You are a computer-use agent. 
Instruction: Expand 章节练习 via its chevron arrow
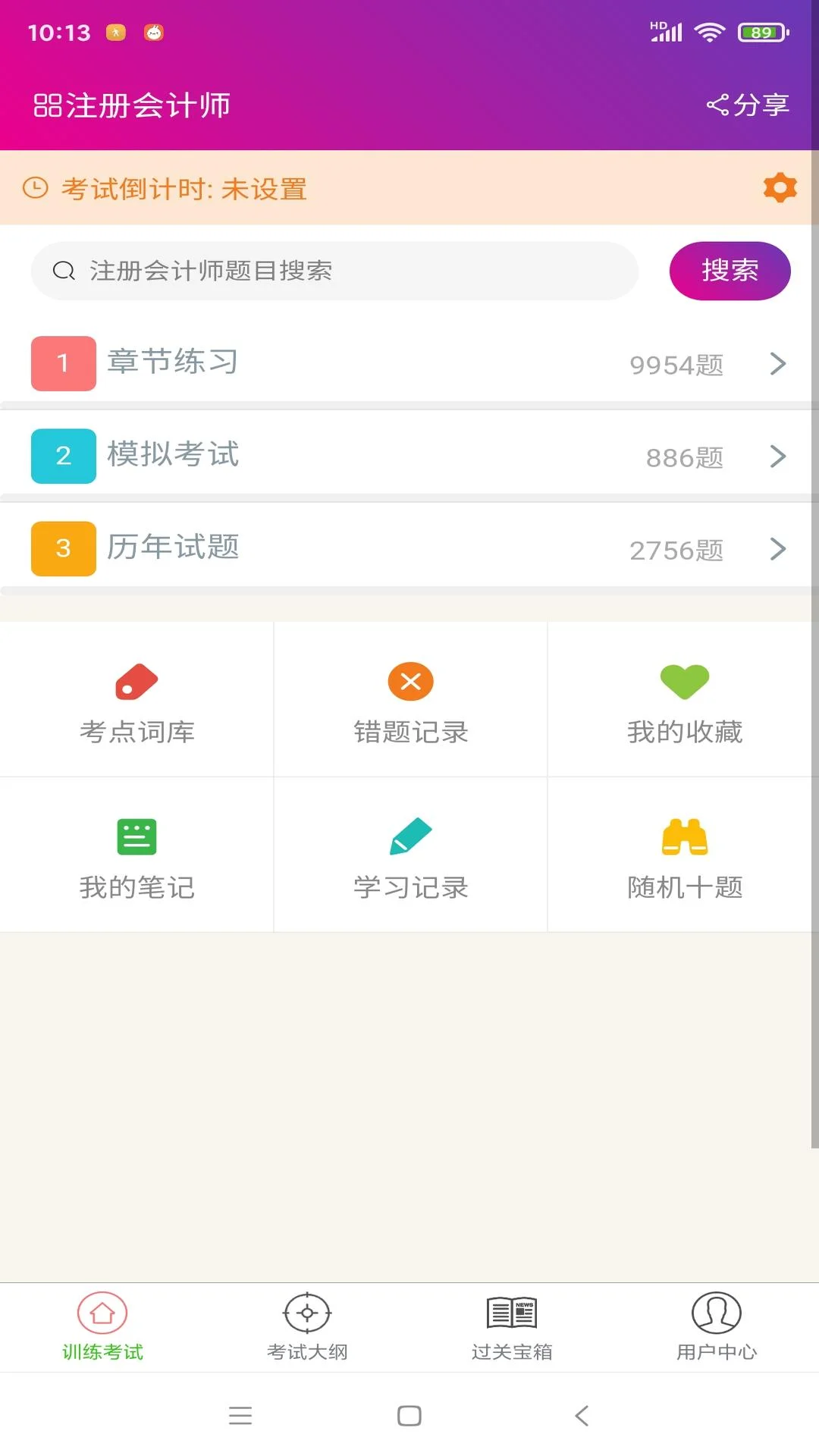[778, 364]
